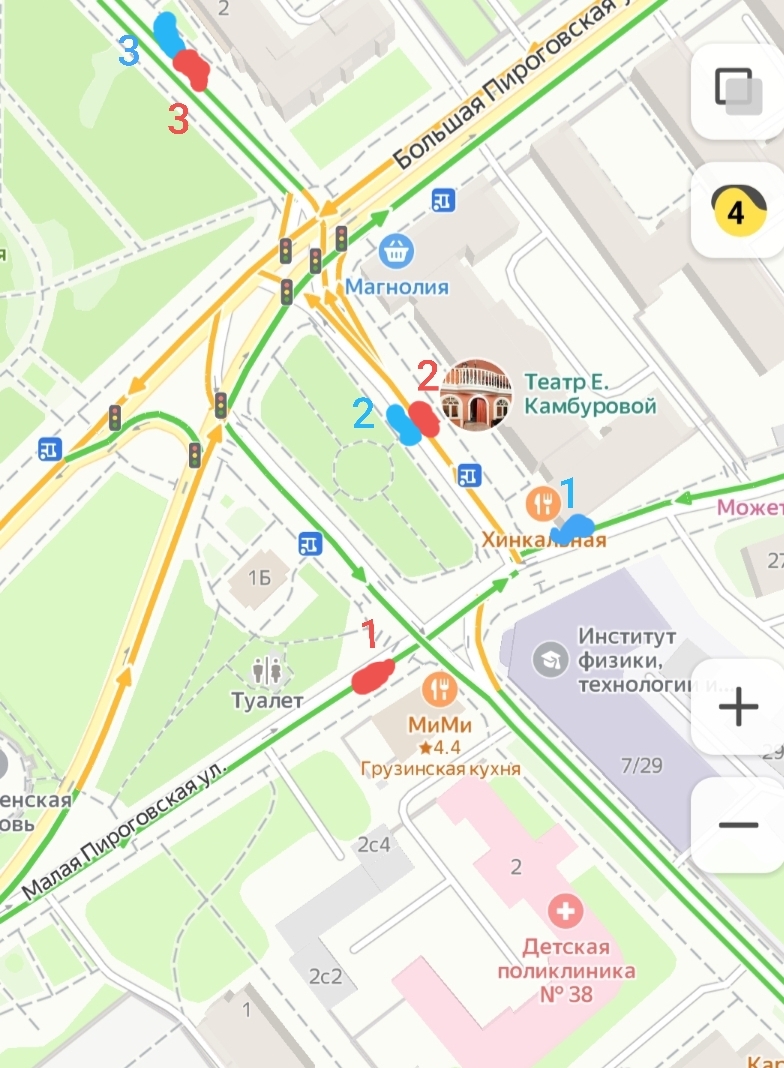Open the Магнолия shop marker
The image size is (784, 1068).
click(x=396, y=251)
